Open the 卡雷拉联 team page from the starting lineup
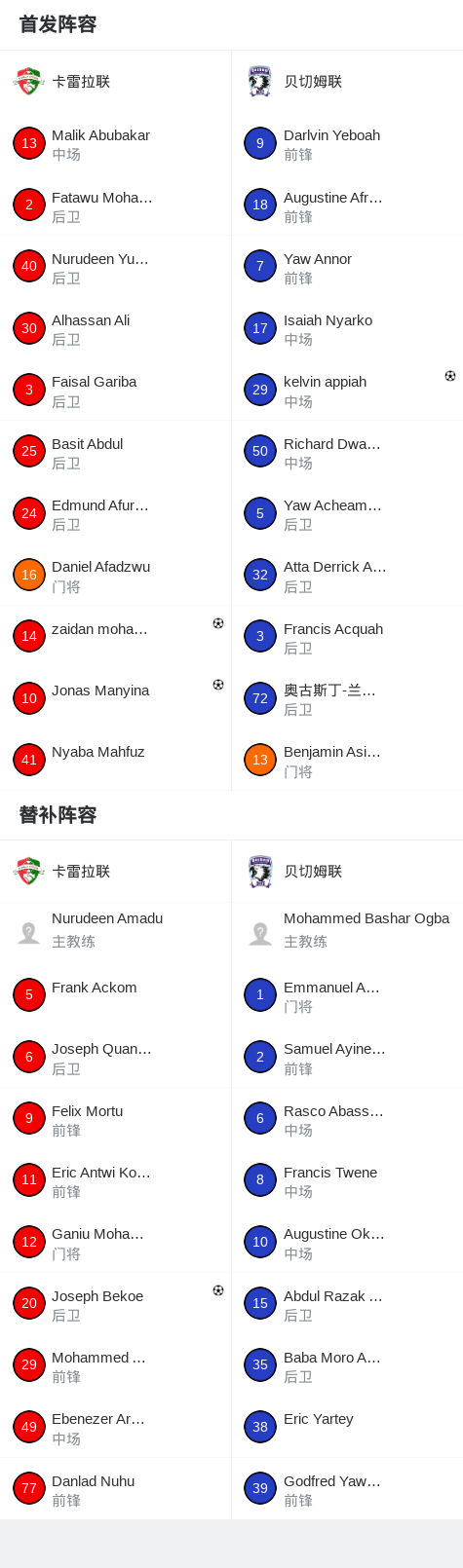The height and width of the screenshot is (1568, 463). 115,82
